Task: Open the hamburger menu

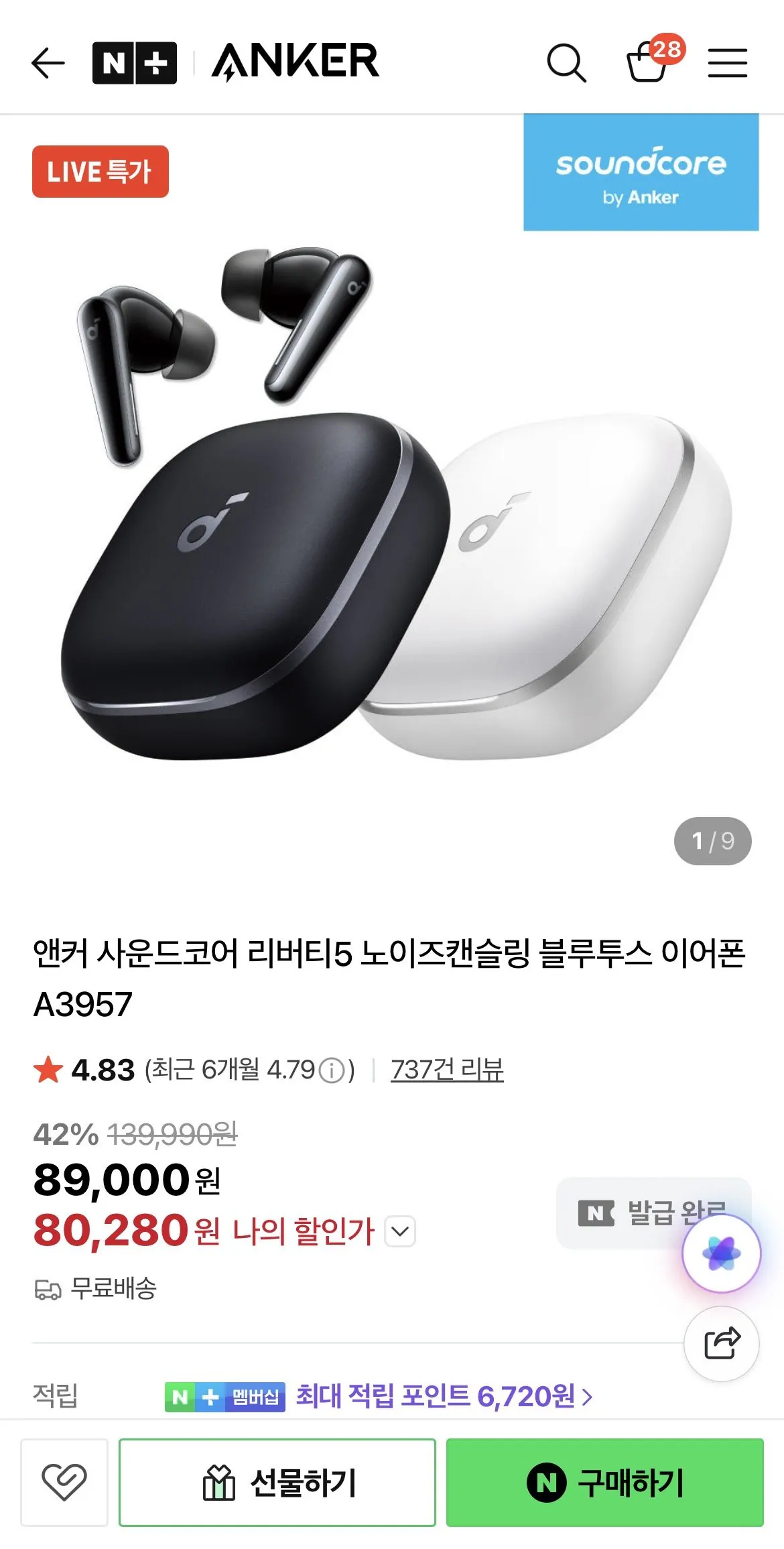Action: coord(728,62)
